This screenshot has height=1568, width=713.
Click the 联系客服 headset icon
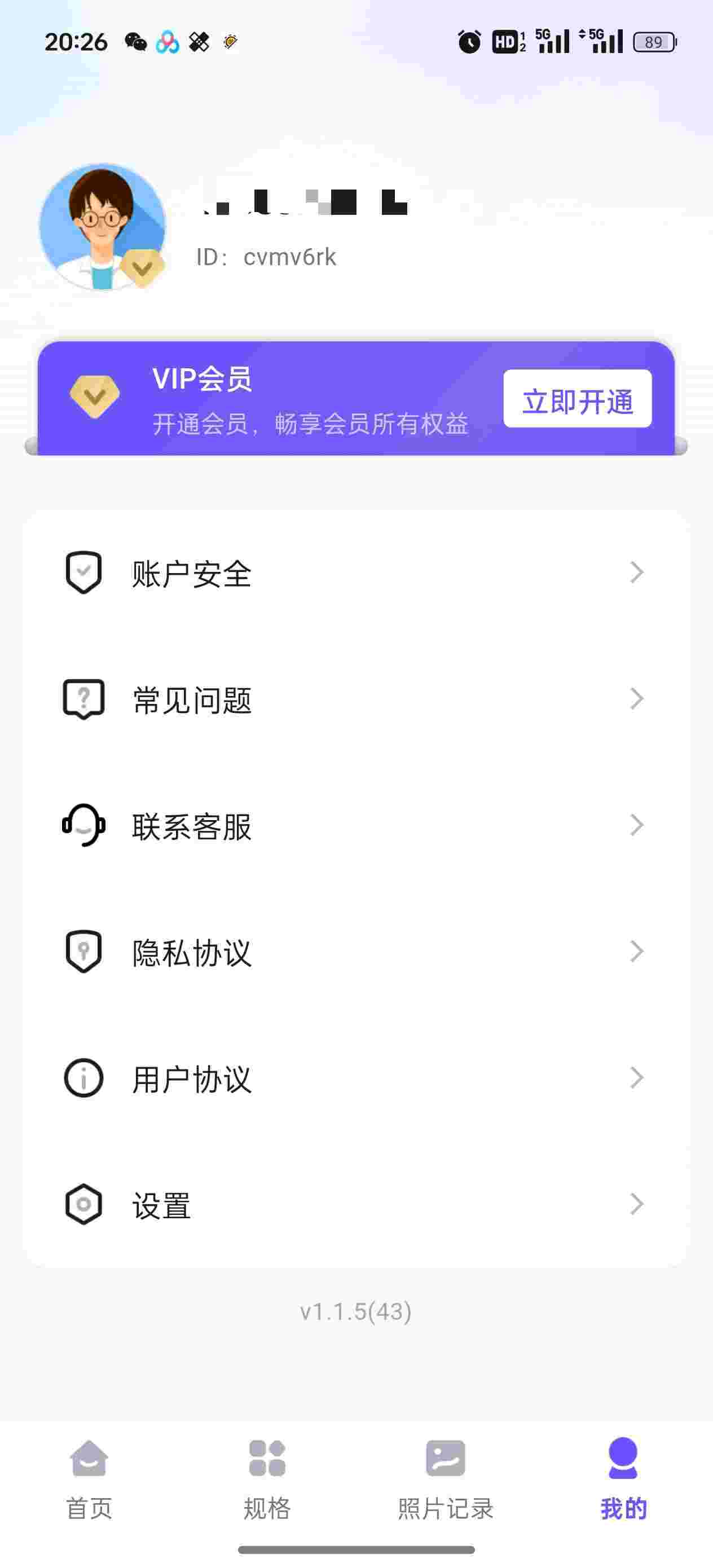(85, 825)
